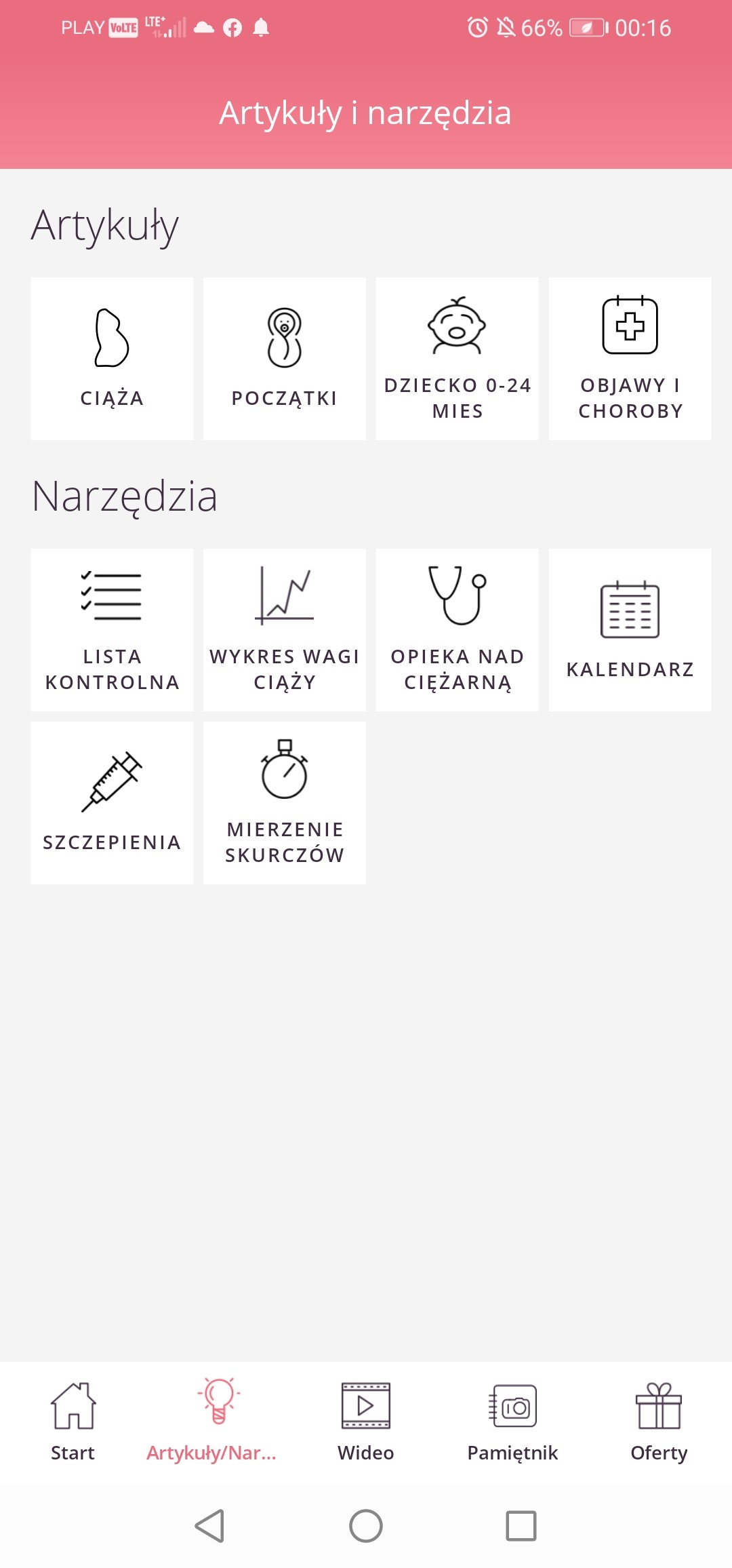
Task: Open the Ciąża articles tile
Action: (x=112, y=359)
